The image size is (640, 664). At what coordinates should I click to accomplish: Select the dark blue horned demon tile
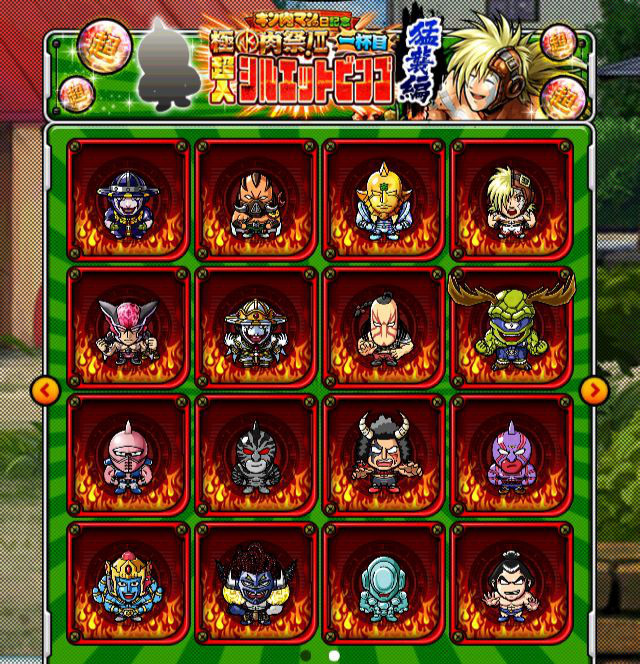point(256,583)
